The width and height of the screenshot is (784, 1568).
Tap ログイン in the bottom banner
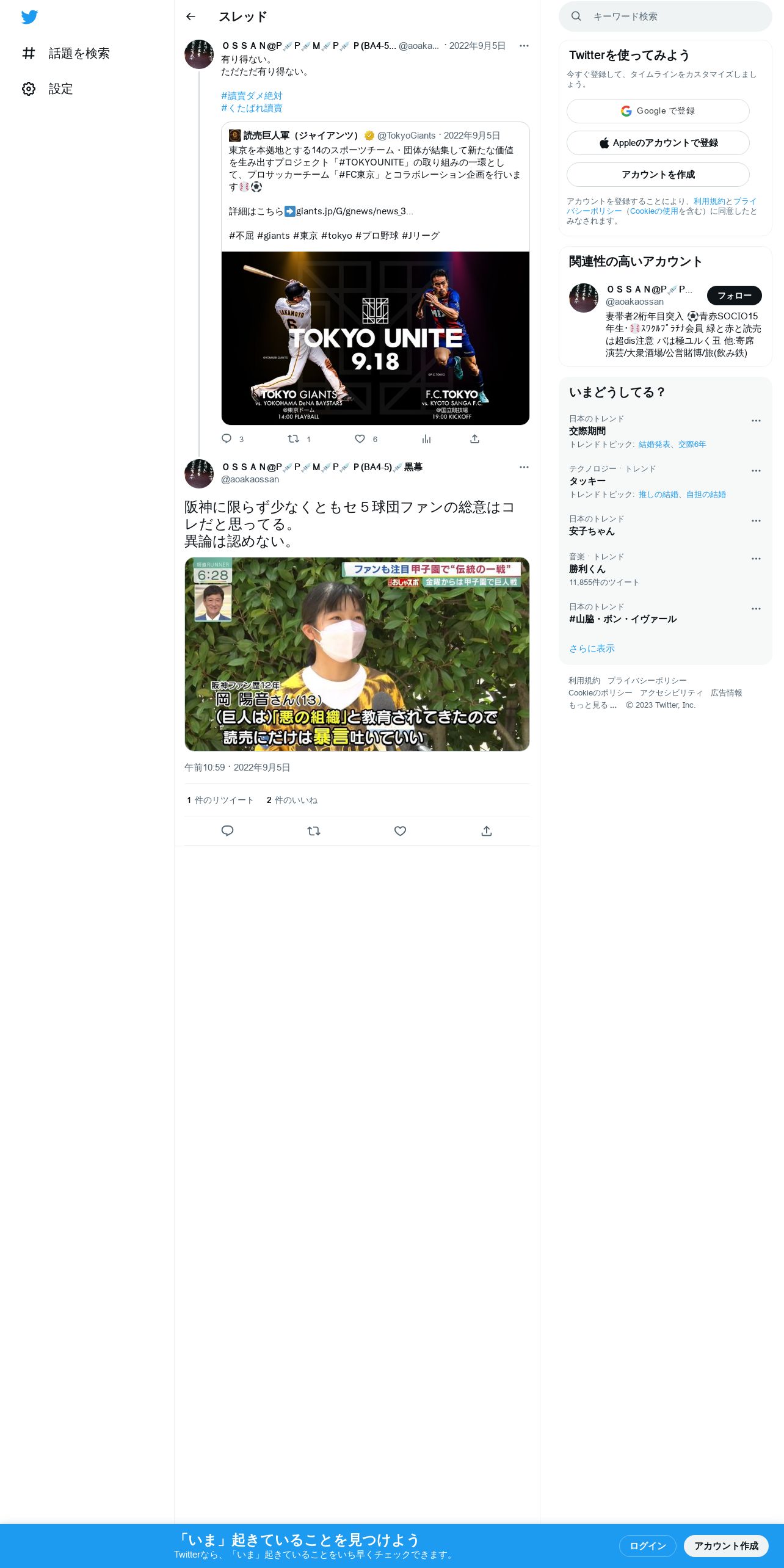(647, 1545)
